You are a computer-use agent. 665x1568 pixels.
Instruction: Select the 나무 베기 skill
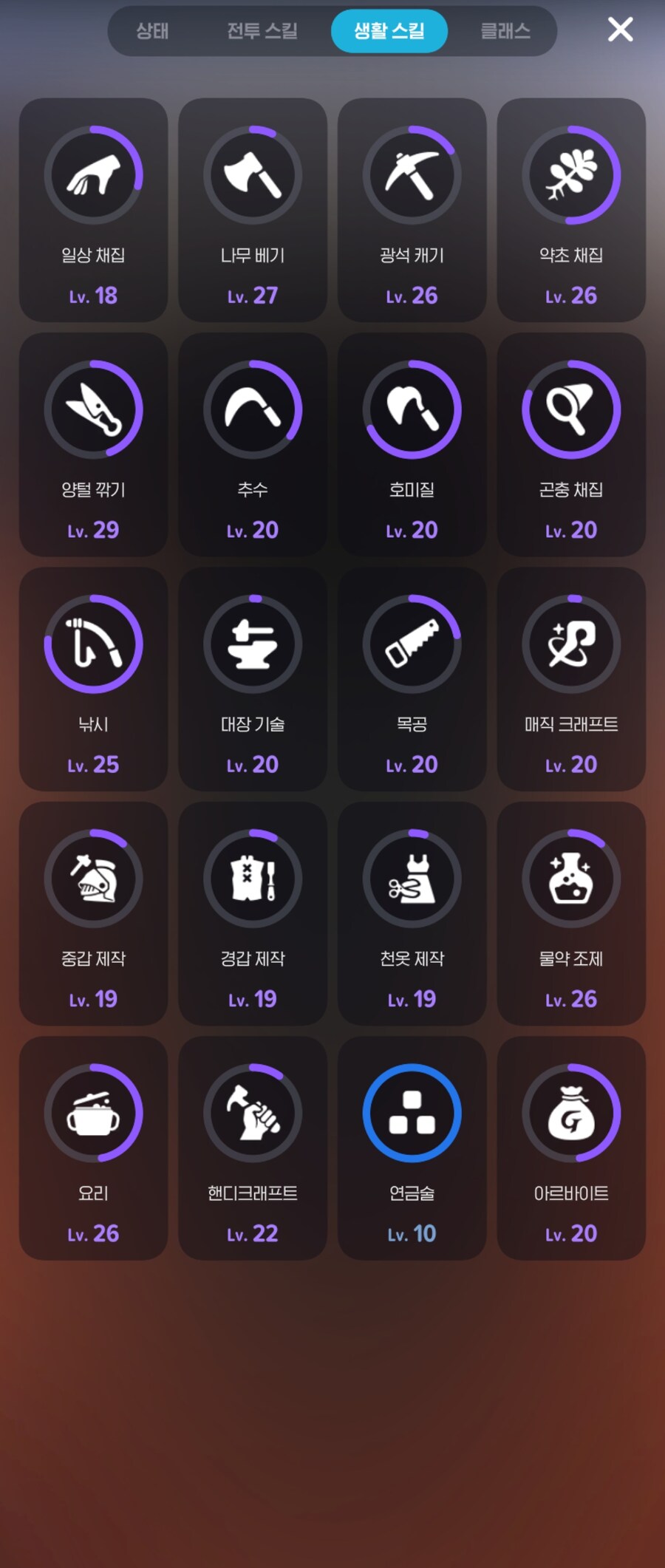[253, 209]
